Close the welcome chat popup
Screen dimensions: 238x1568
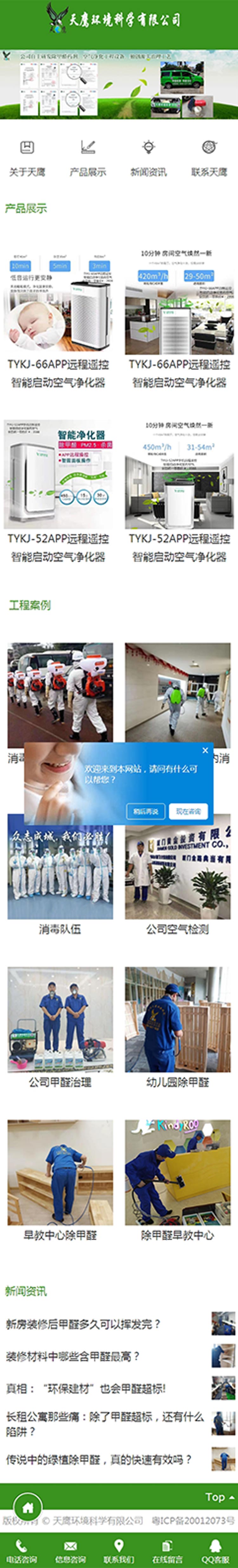tap(205, 751)
